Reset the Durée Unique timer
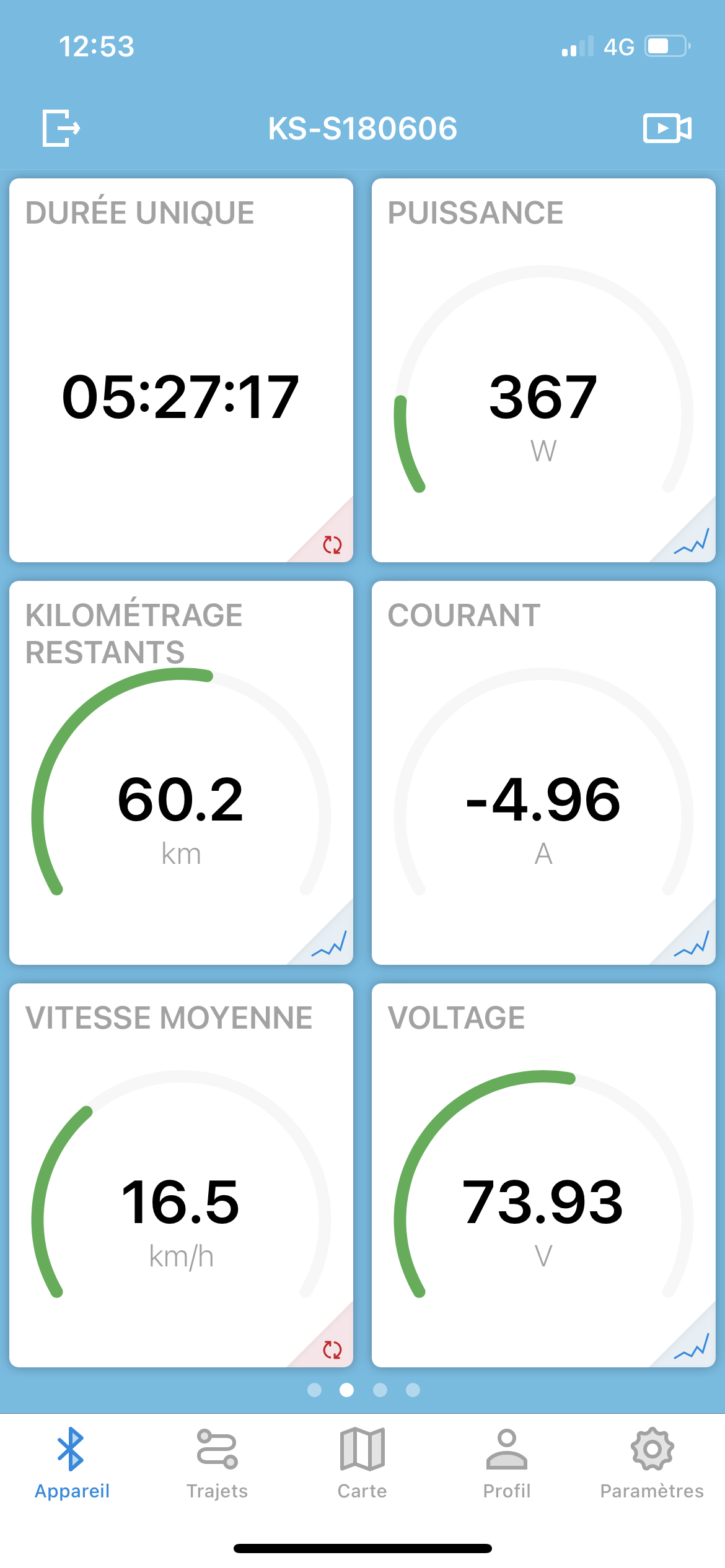 tap(332, 544)
